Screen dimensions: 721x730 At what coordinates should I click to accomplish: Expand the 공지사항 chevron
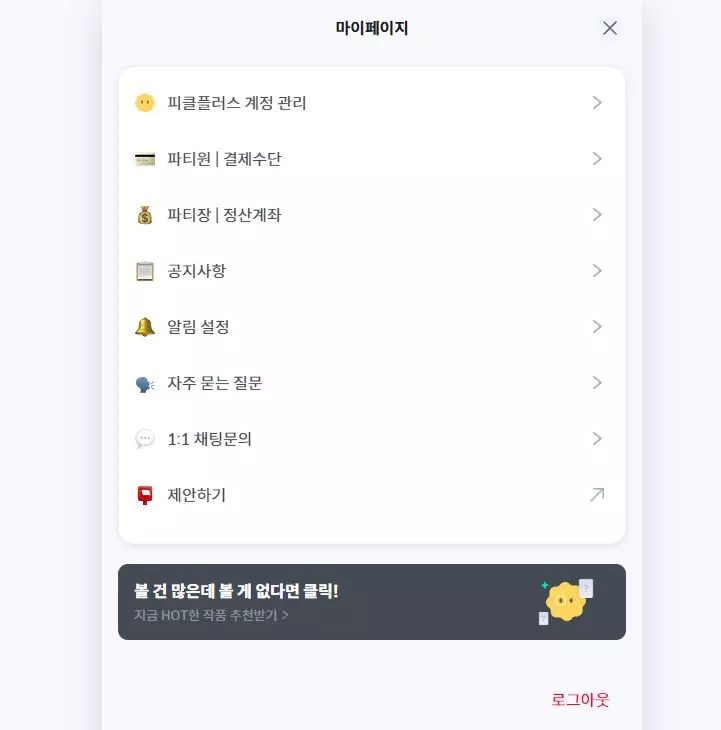(596, 270)
